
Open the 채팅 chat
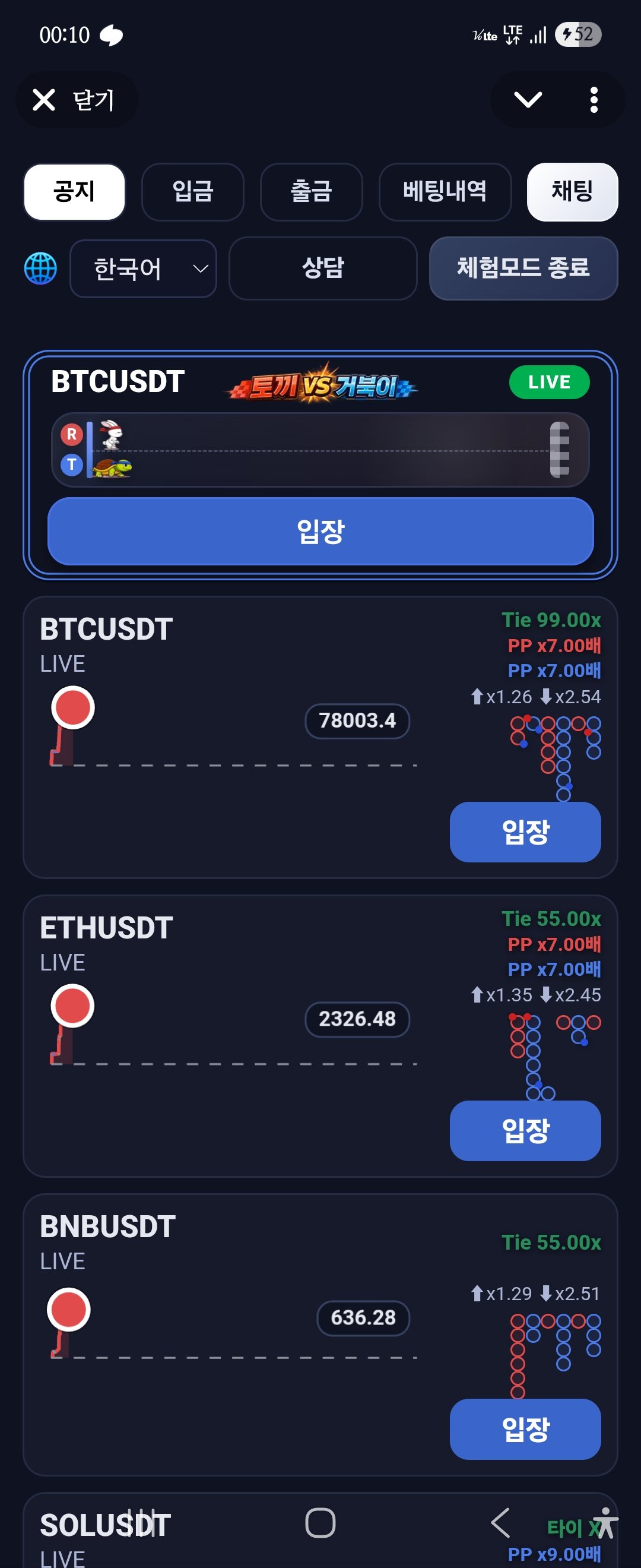pyautogui.click(x=572, y=192)
